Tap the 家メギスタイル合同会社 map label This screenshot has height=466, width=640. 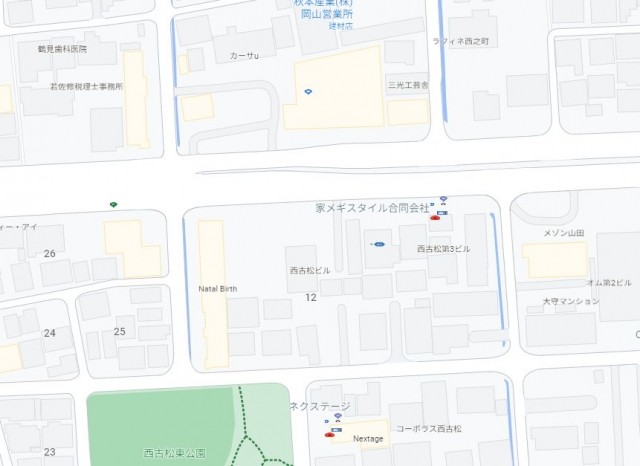tap(372, 207)
